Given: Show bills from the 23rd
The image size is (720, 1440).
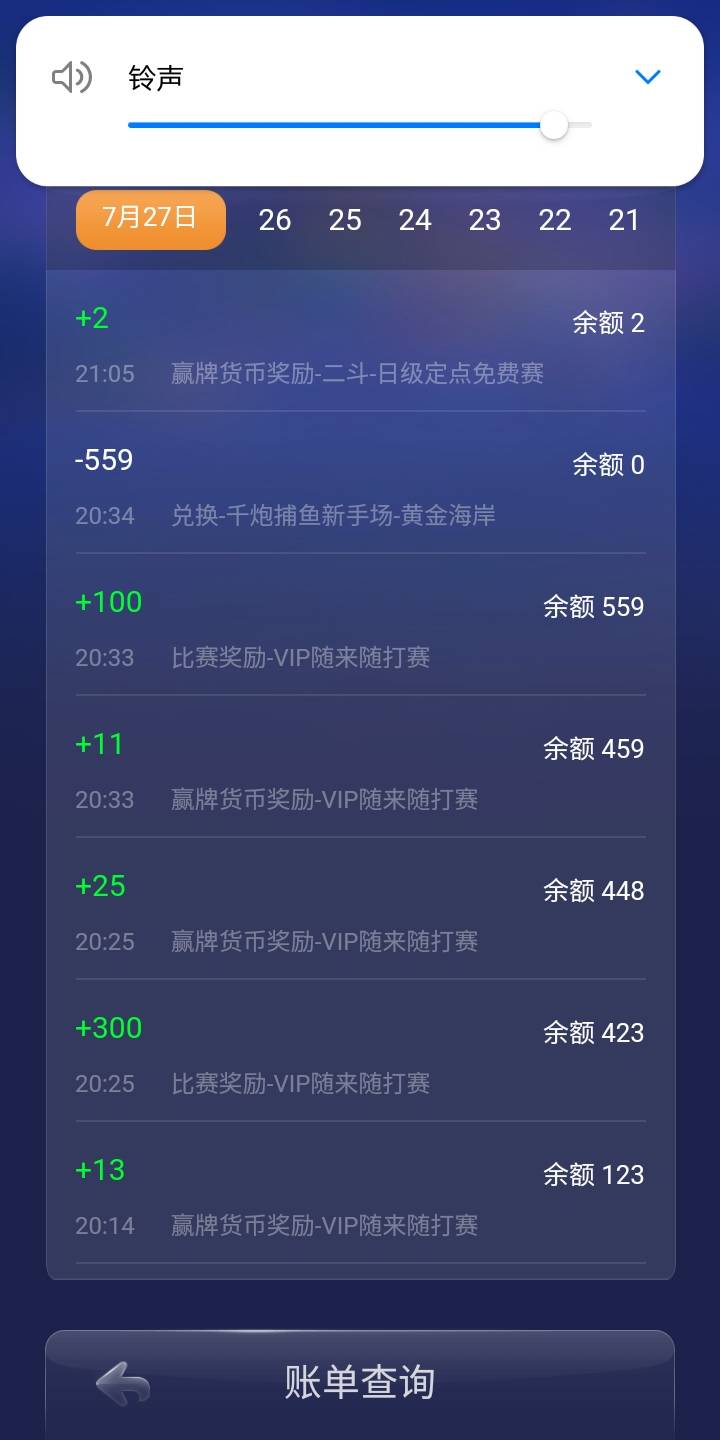Looking at the screenshot, I should [x=485, y=220].
